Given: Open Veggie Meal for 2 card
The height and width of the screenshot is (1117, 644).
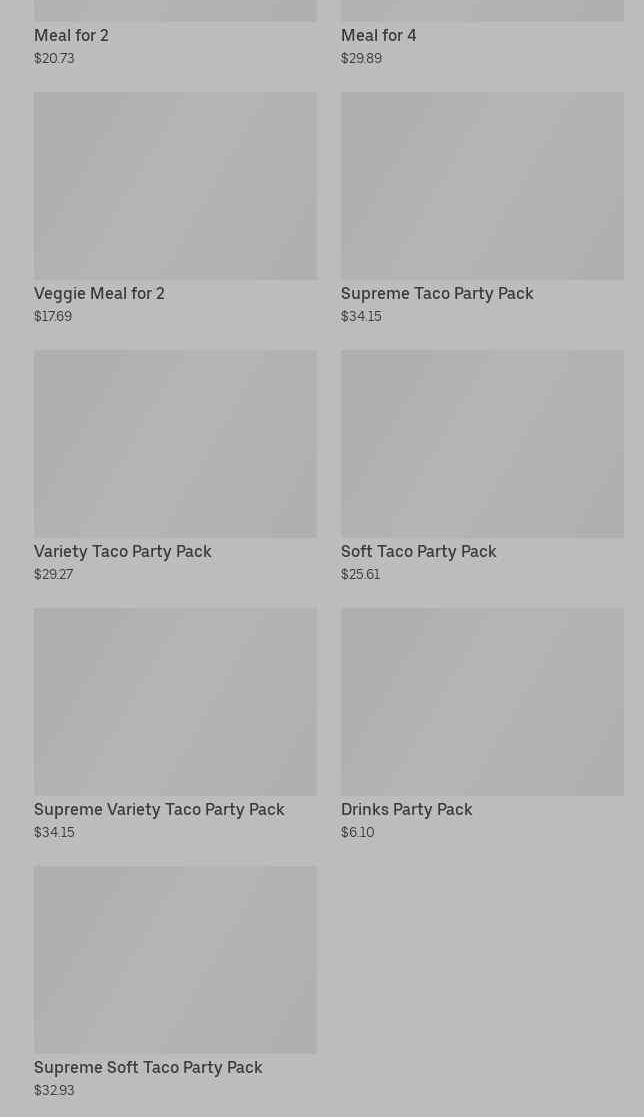Looking at the screenshot, I should pyautogui.click(x=175, y=187).
